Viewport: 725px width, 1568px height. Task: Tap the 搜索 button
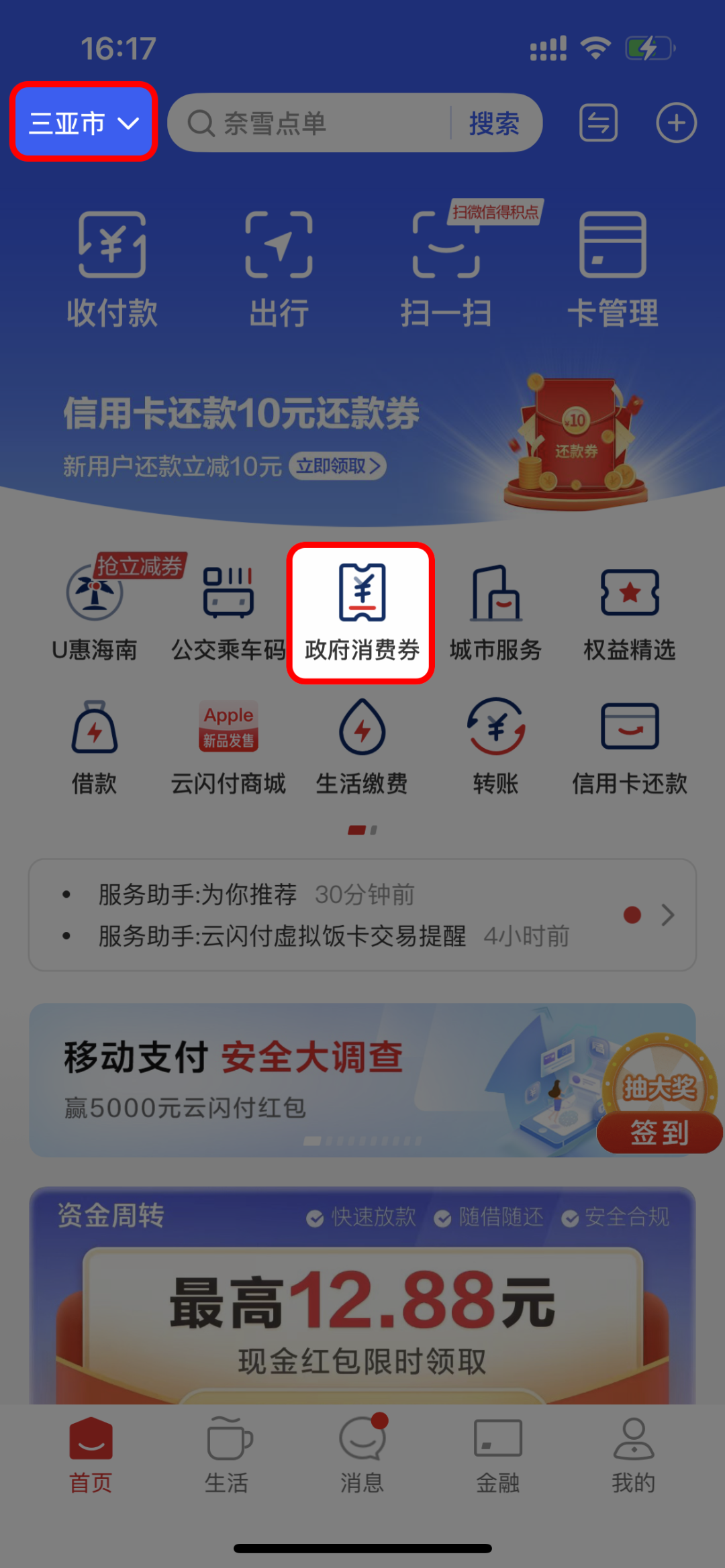point(494,123)
